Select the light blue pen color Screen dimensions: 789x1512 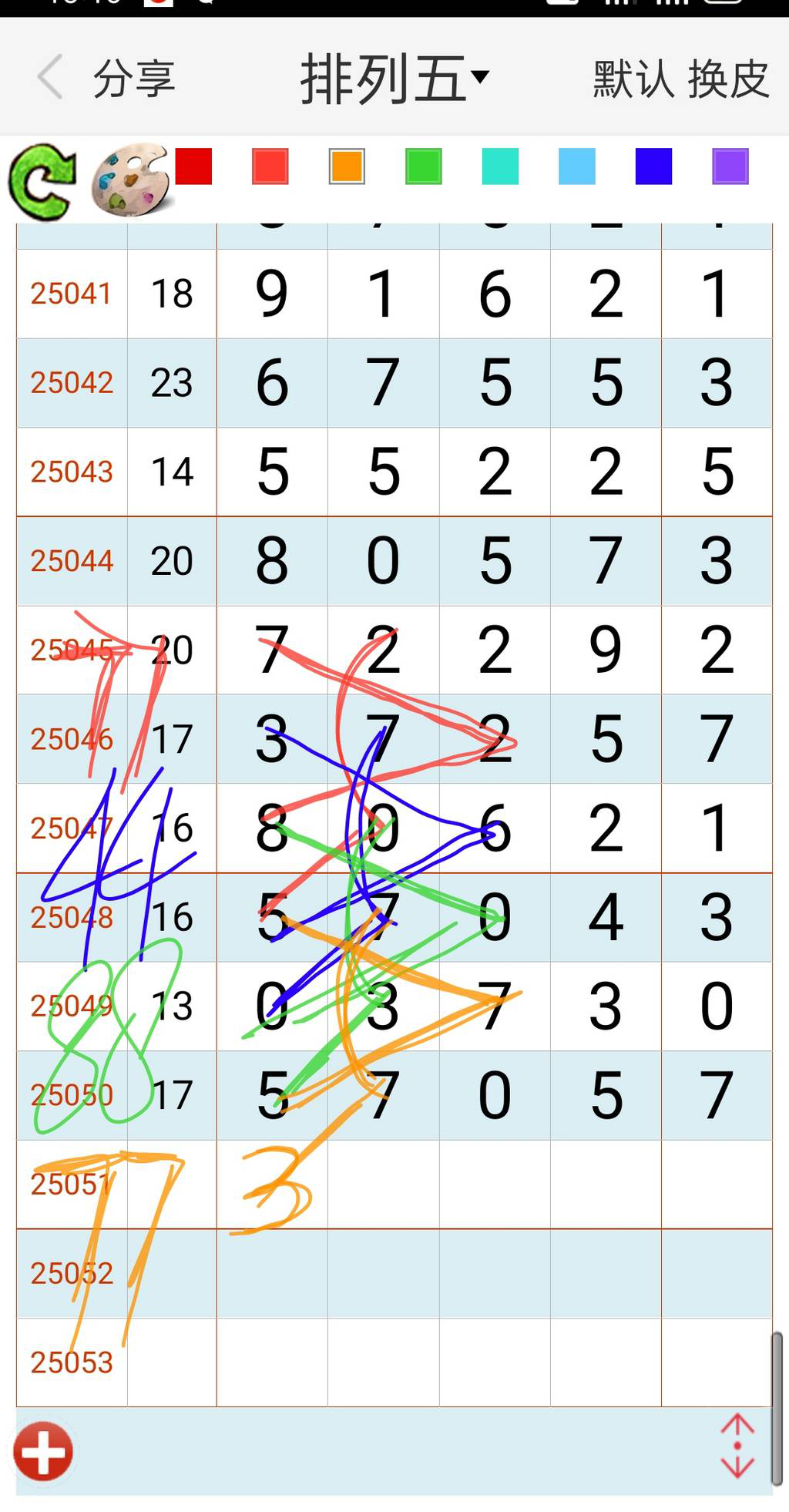click(576, 167)
